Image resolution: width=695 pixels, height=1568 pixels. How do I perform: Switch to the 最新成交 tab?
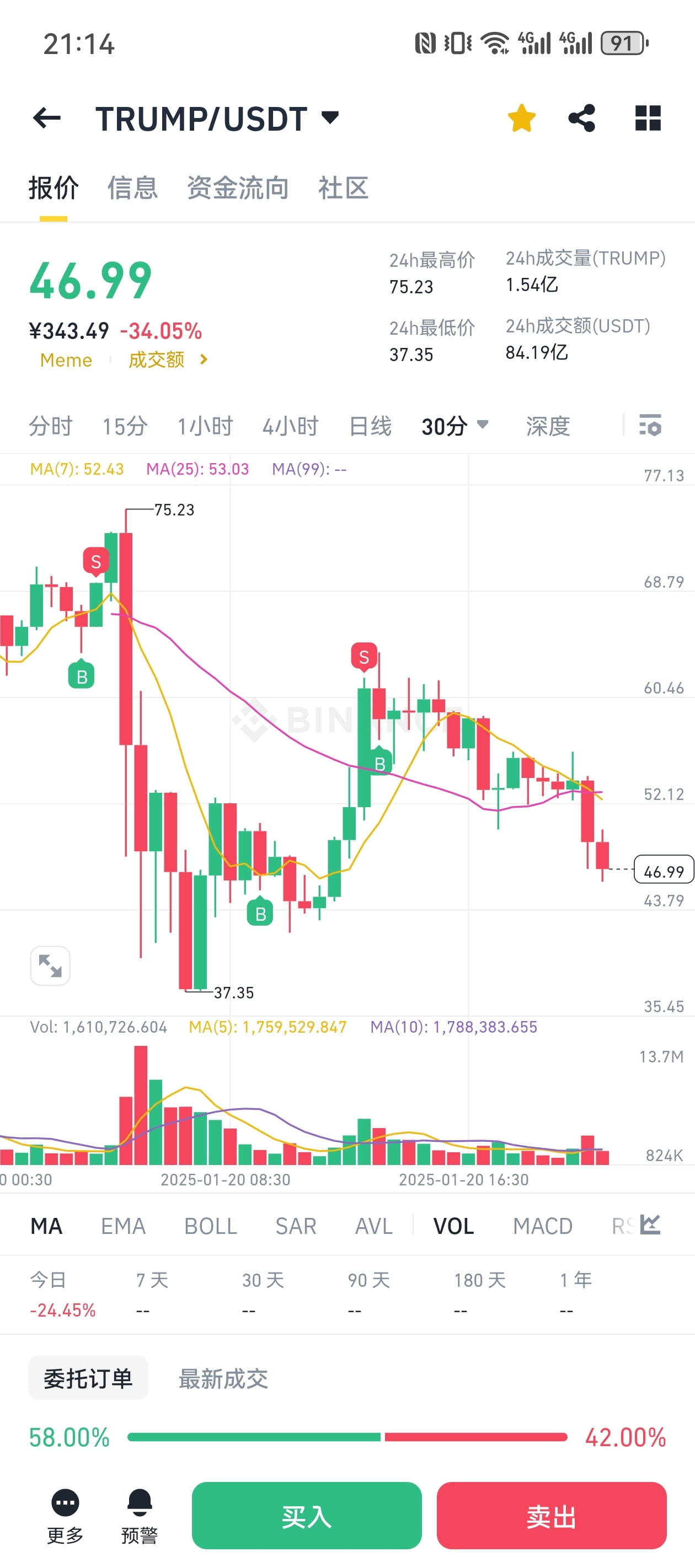tap(223, 1378)
